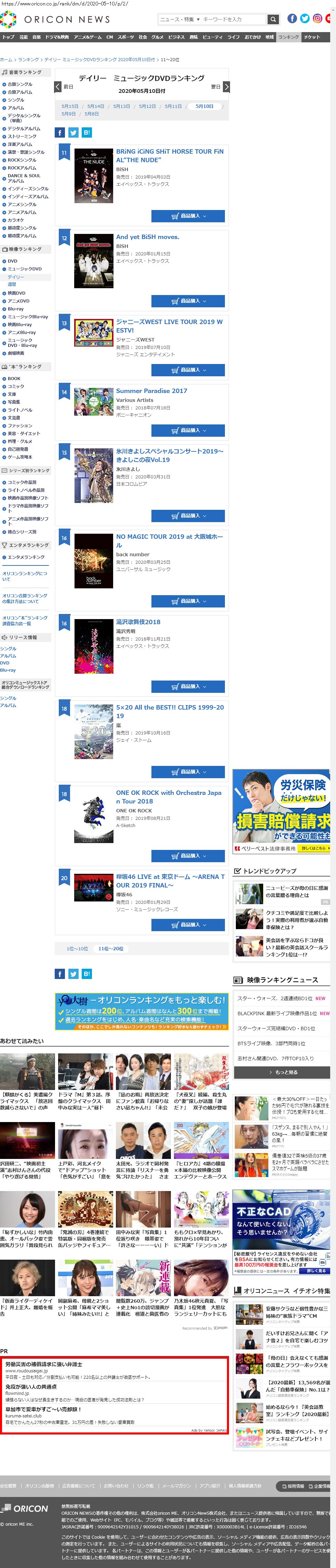The width and height of the screenshot is (336, 1568).
Task: Open Summer Paradise 2017 cover thumbnail
Action: pos(93,401)
